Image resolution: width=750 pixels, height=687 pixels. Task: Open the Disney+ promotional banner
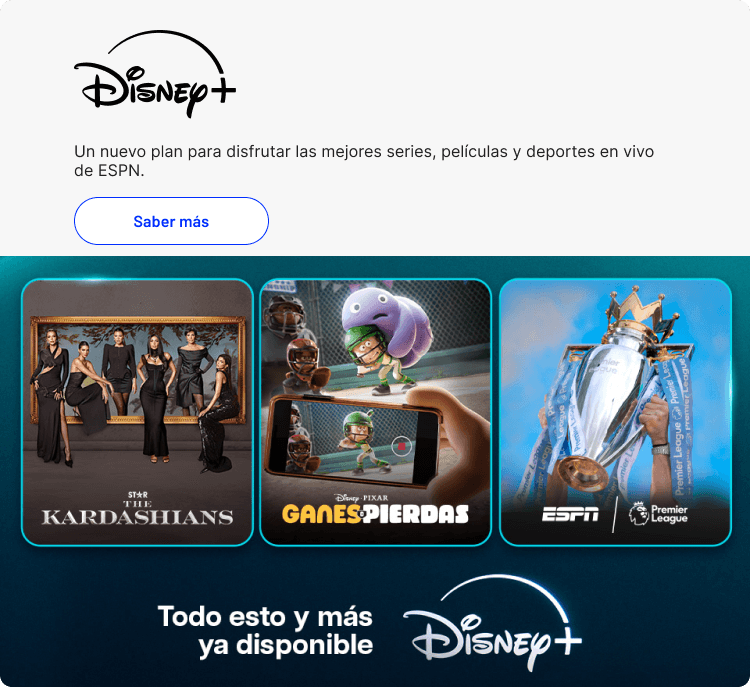point(375,470)
